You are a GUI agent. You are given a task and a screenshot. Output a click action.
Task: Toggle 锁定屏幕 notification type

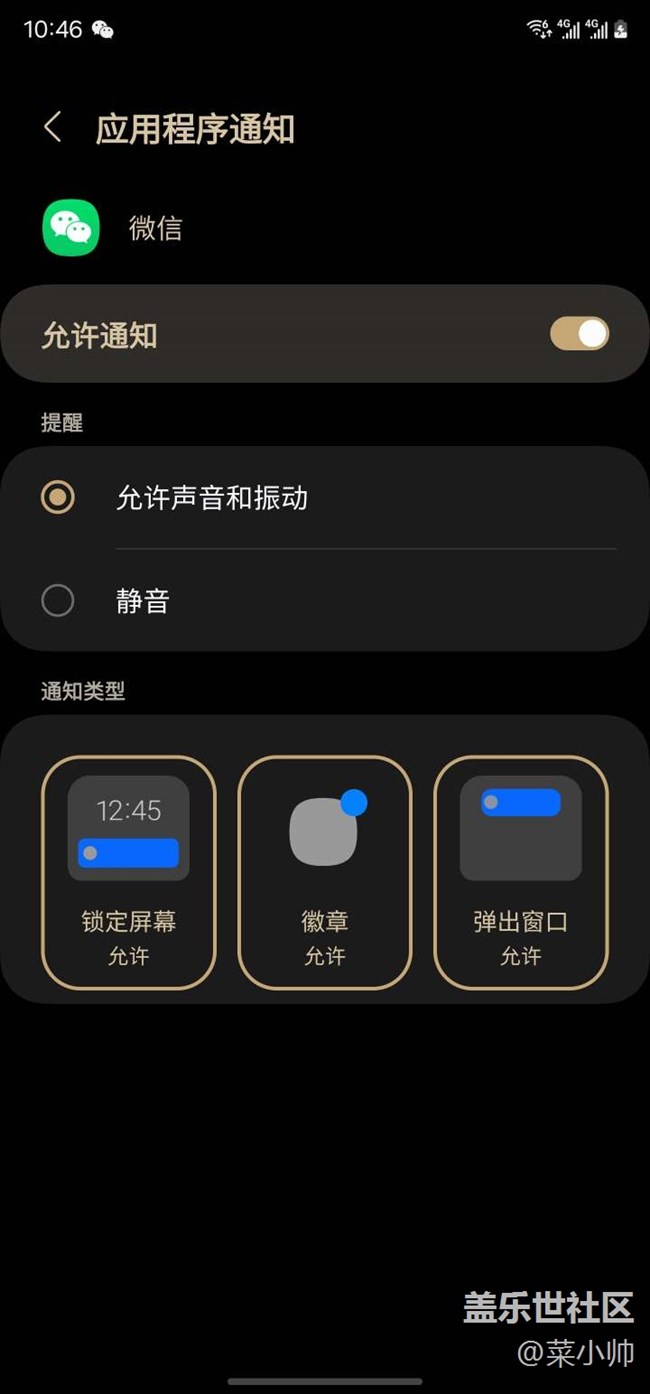pos(129,872)
